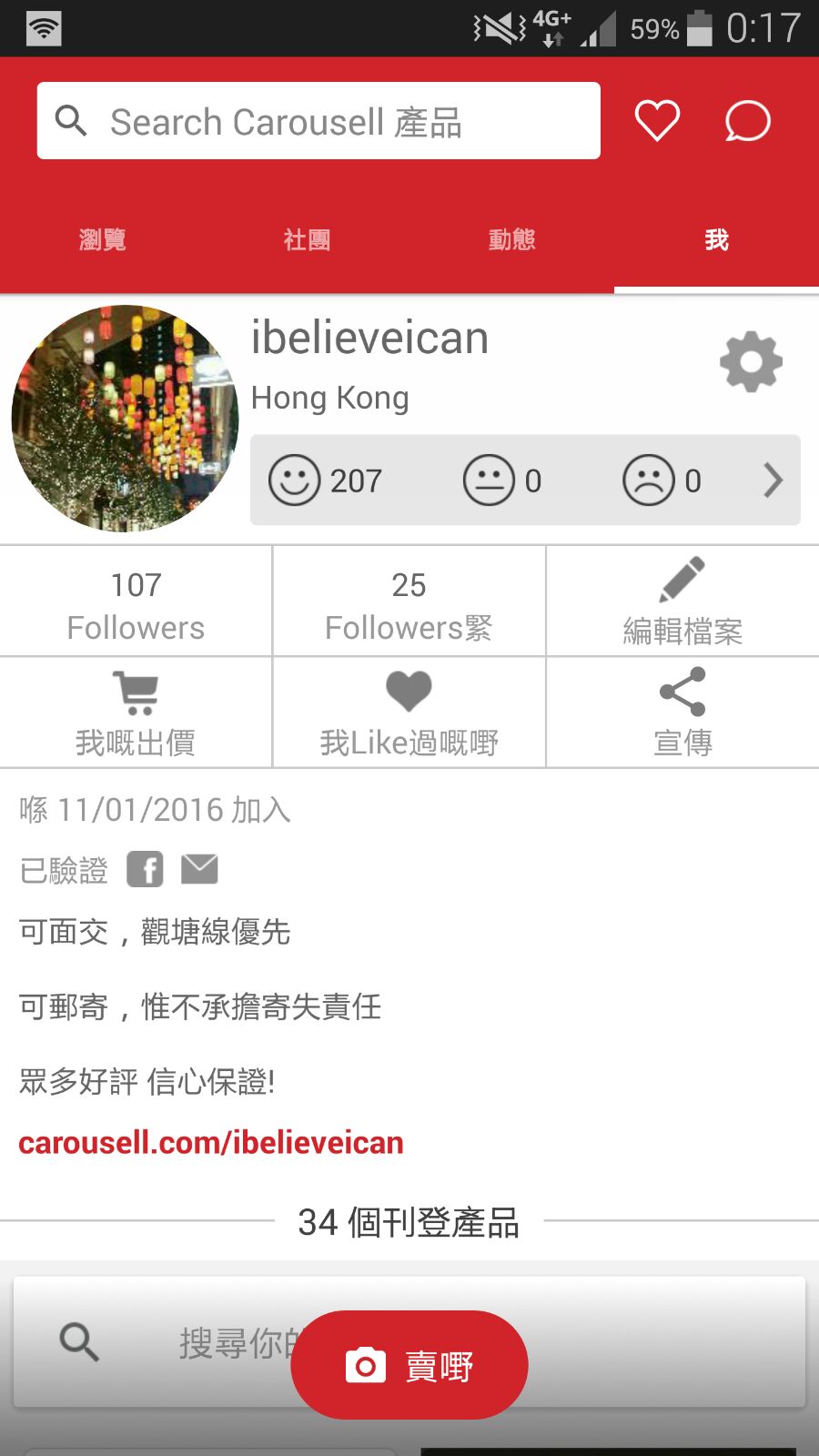The image size is (819, 1456).
Task: Open the chat messages icon
Action: [747, 121]
